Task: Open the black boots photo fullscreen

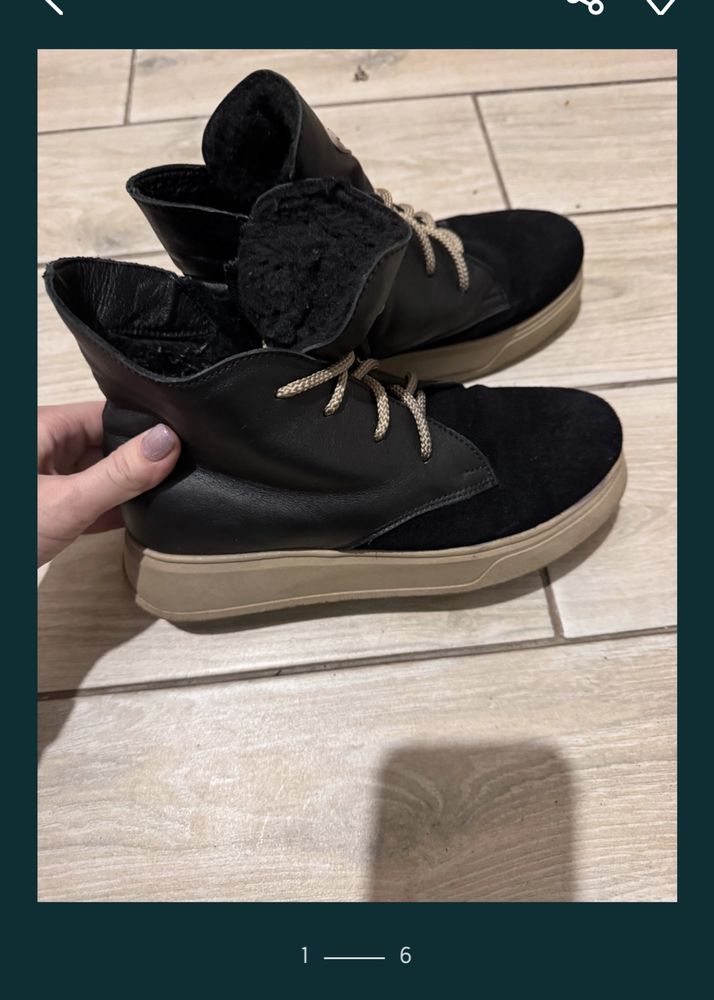Action: point(357,475)
